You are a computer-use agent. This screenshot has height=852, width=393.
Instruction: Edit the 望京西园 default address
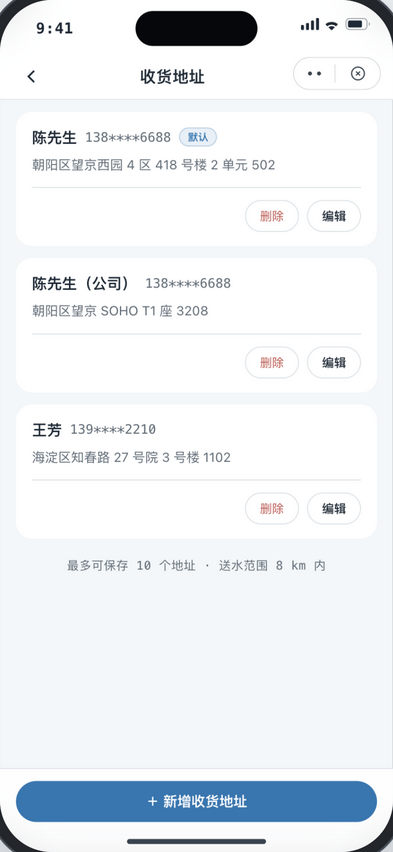coord(334,216)
